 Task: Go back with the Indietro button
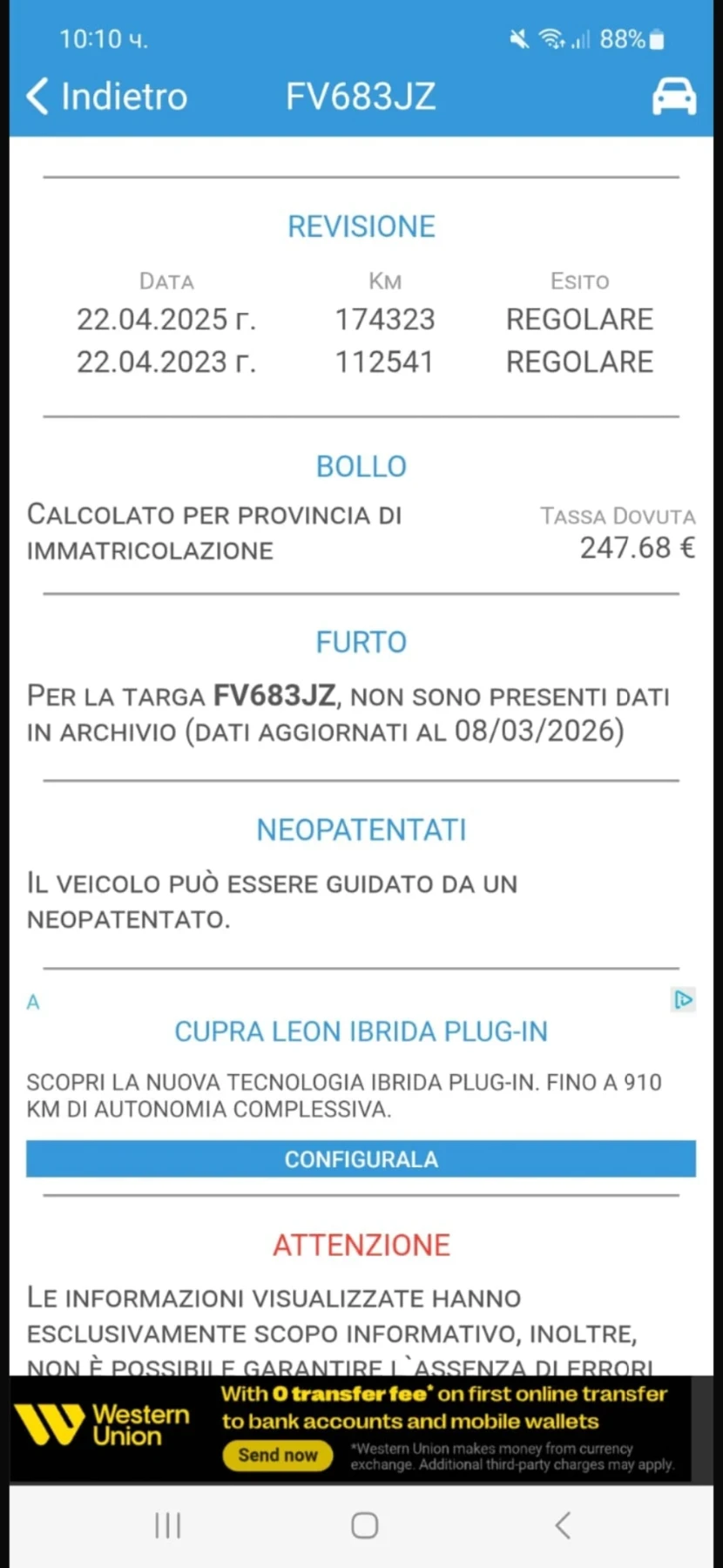point(107,96)
